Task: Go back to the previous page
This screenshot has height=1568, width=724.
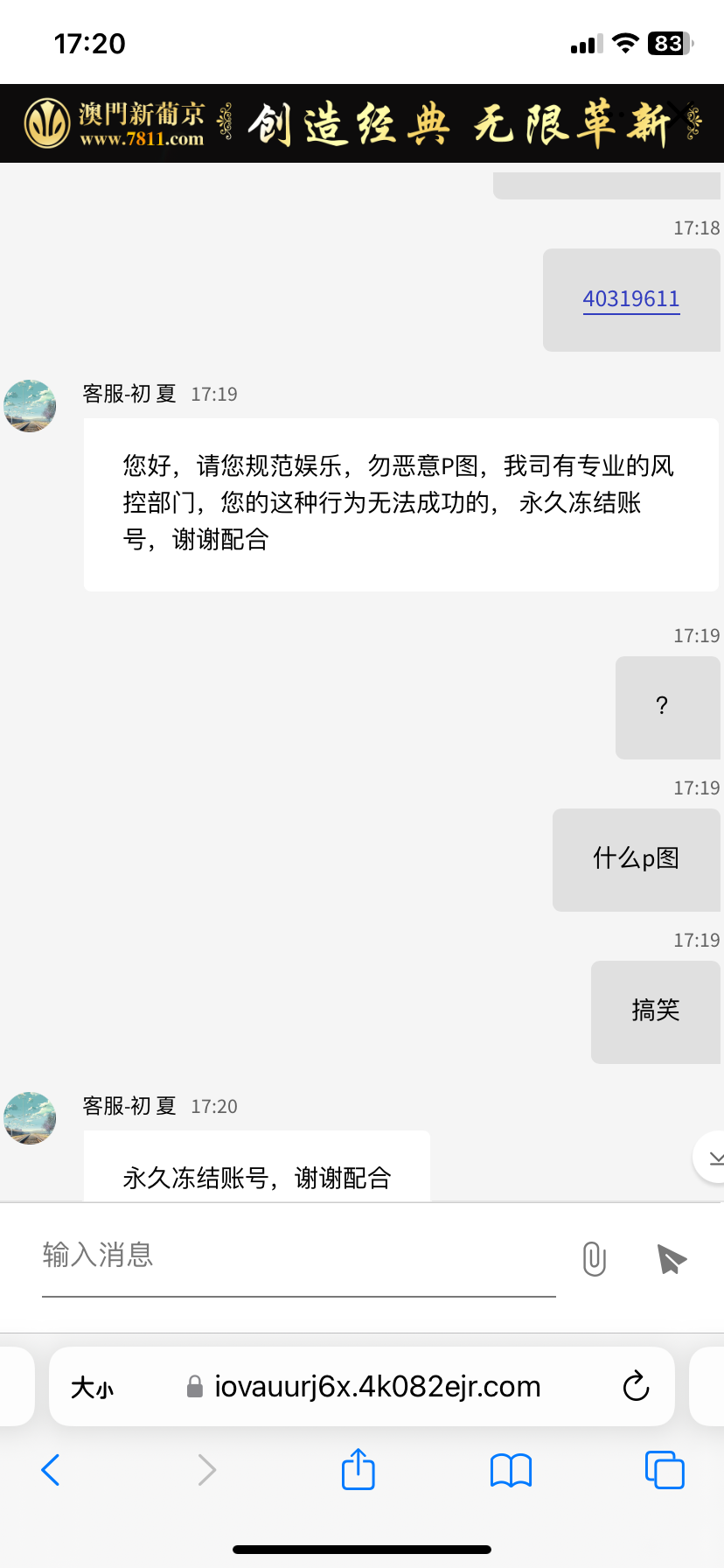Action: tap(51, 1470)
